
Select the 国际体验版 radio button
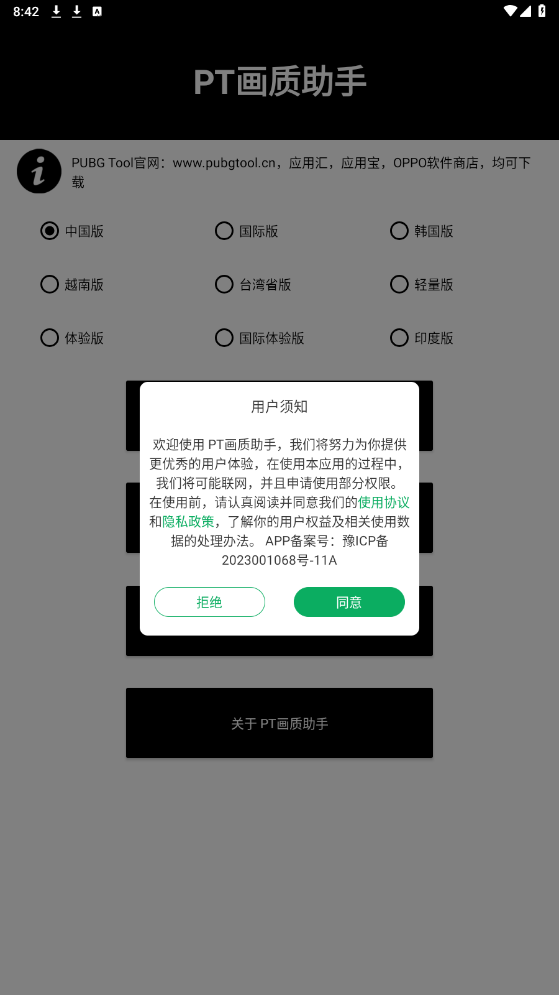pyautogui.click(x=260, y=338)
